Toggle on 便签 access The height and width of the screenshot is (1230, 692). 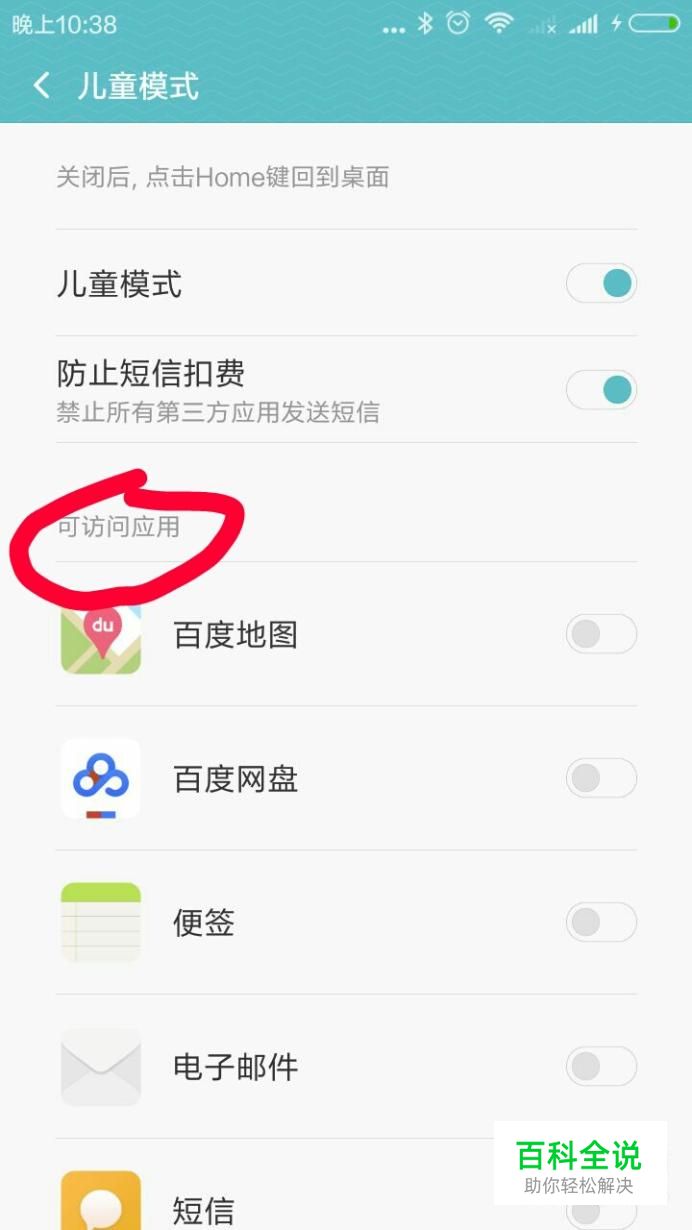click(601, 922)
